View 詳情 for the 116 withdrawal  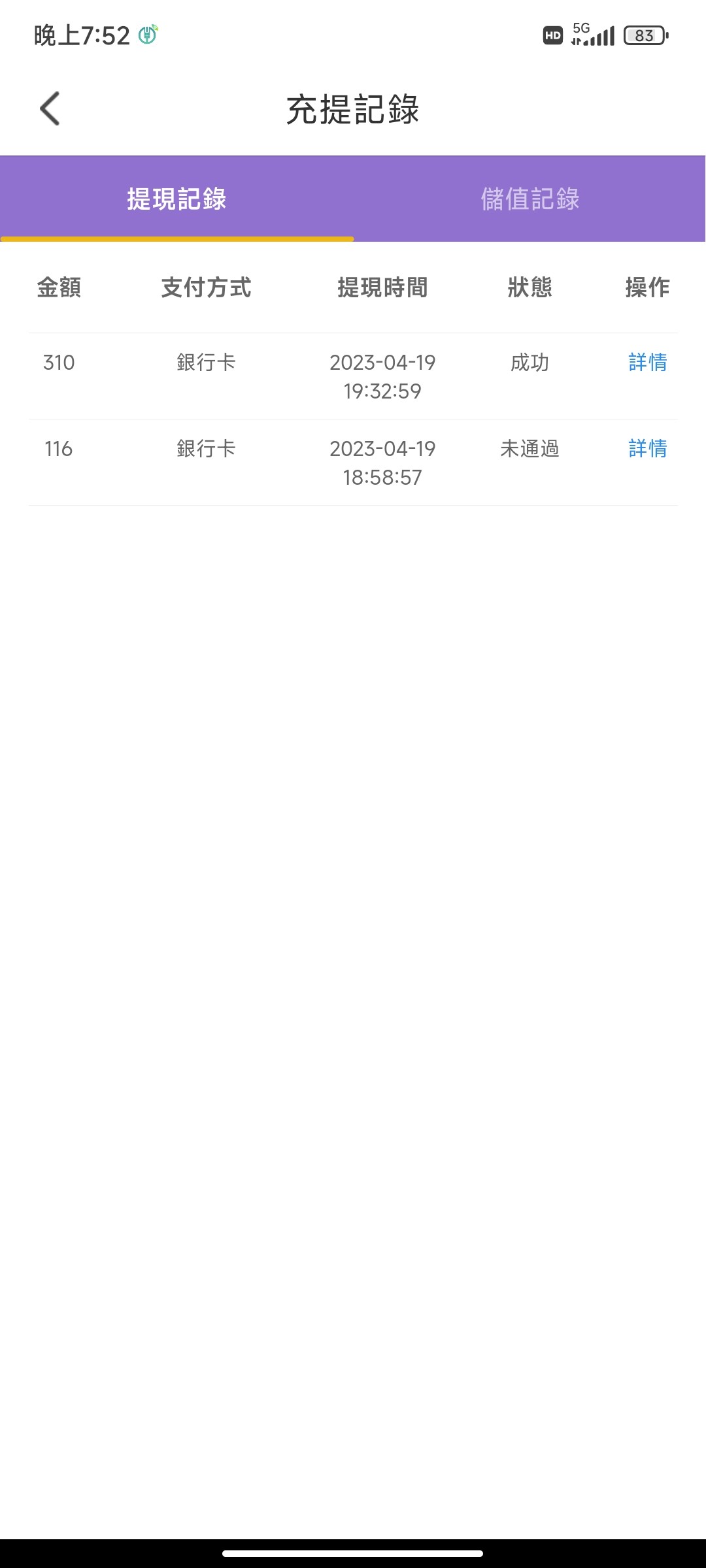tap(647, 449)
